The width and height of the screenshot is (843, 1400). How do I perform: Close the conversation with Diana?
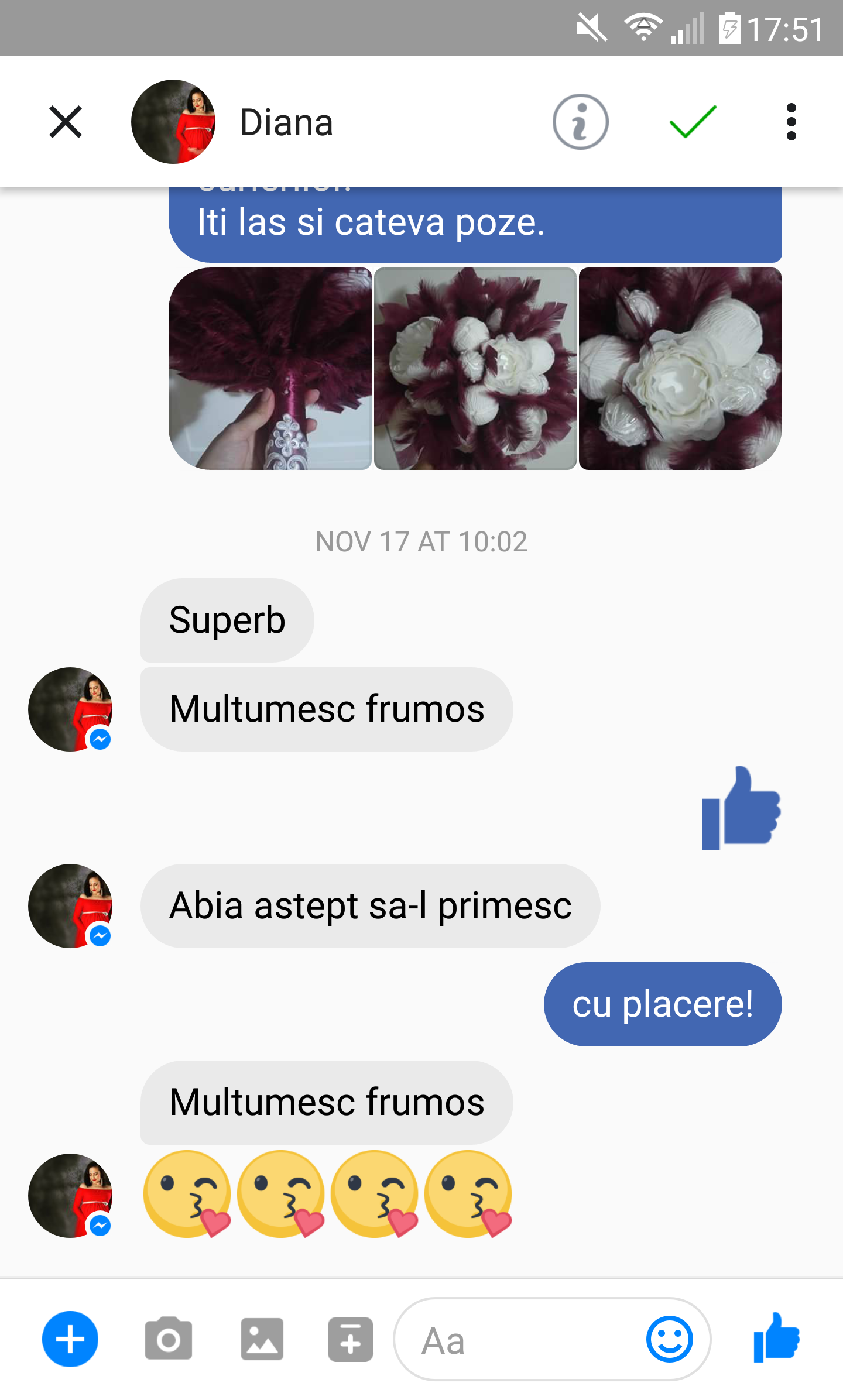66,122
